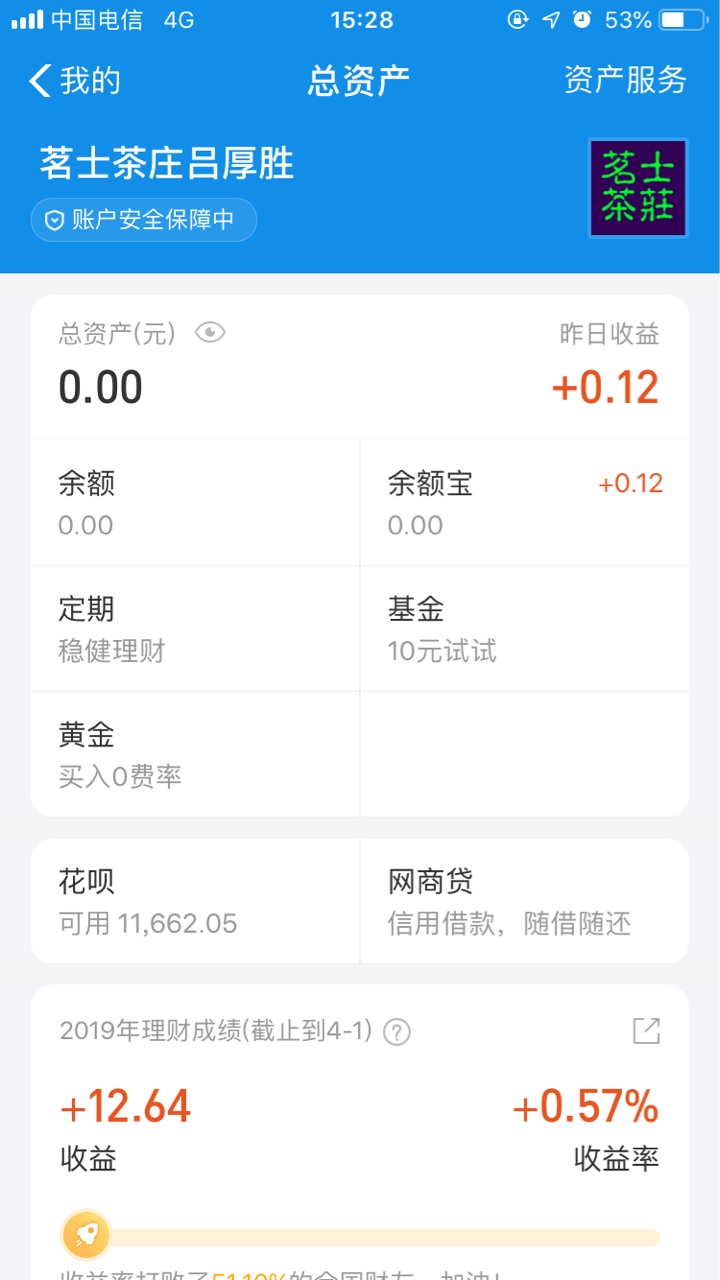This screenshot has height=1280, width=720.
Task: Open 定期 稳健理财
Action: pos(195,628)
